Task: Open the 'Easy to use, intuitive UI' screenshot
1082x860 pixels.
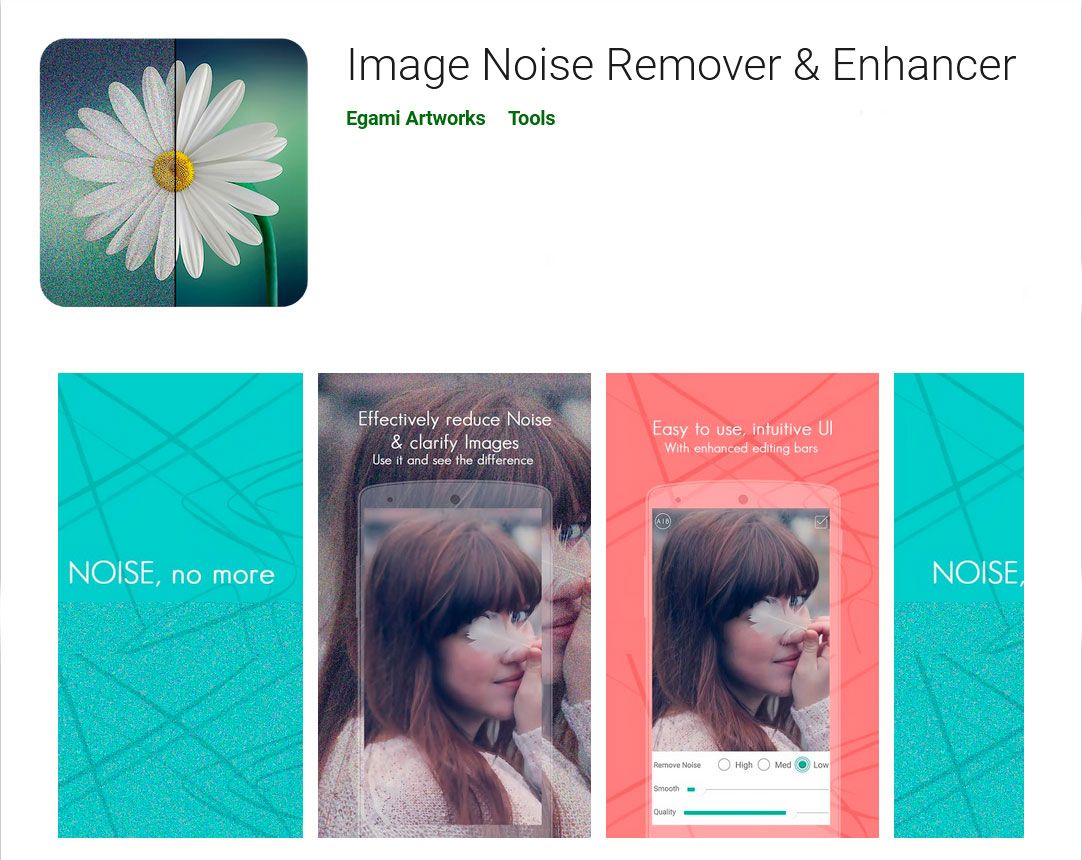Action: 742,605
